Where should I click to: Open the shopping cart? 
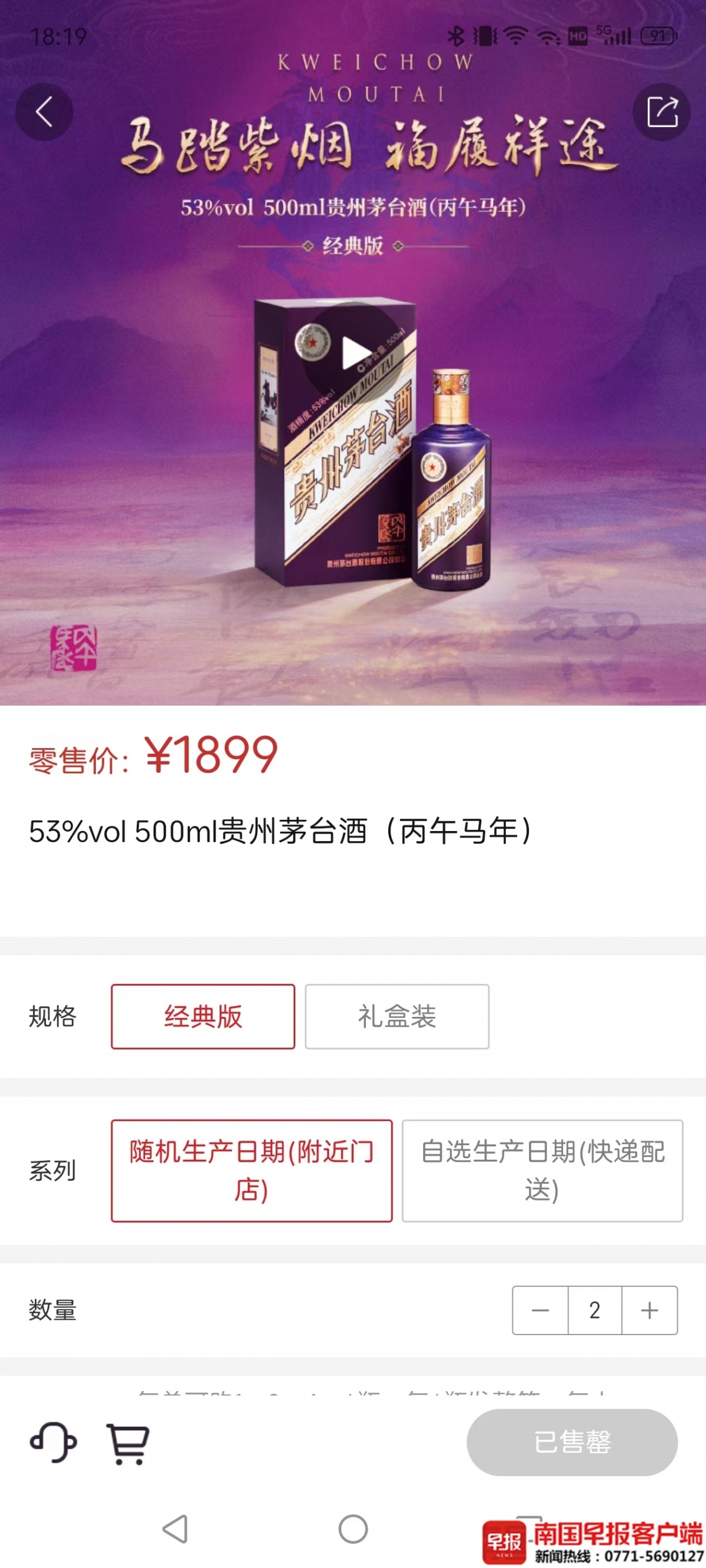coord(128,1443)
